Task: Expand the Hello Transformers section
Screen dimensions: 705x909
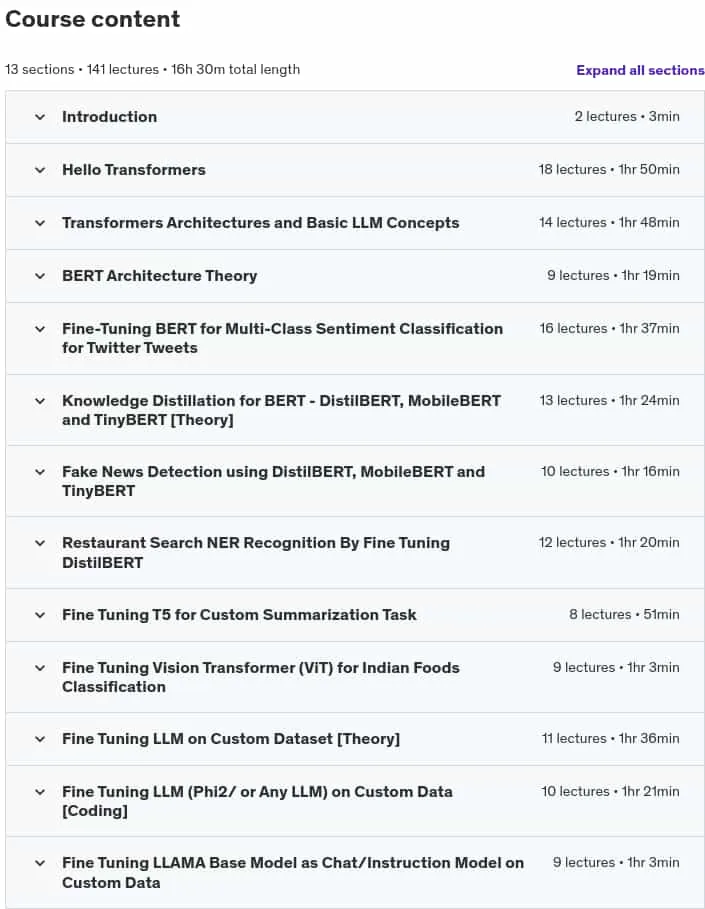Action: pos(355,170)
